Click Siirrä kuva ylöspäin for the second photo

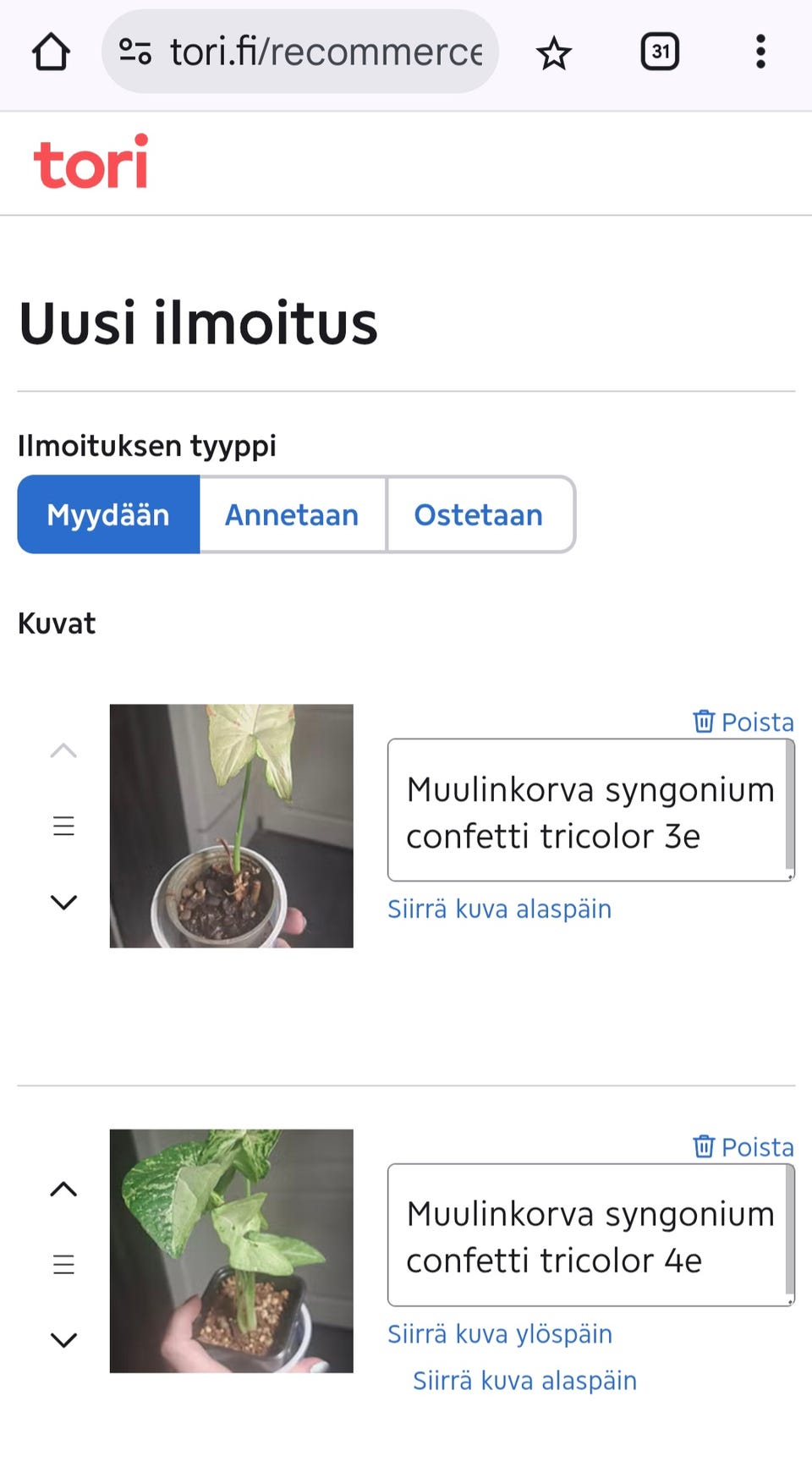tap(499, 1334)
